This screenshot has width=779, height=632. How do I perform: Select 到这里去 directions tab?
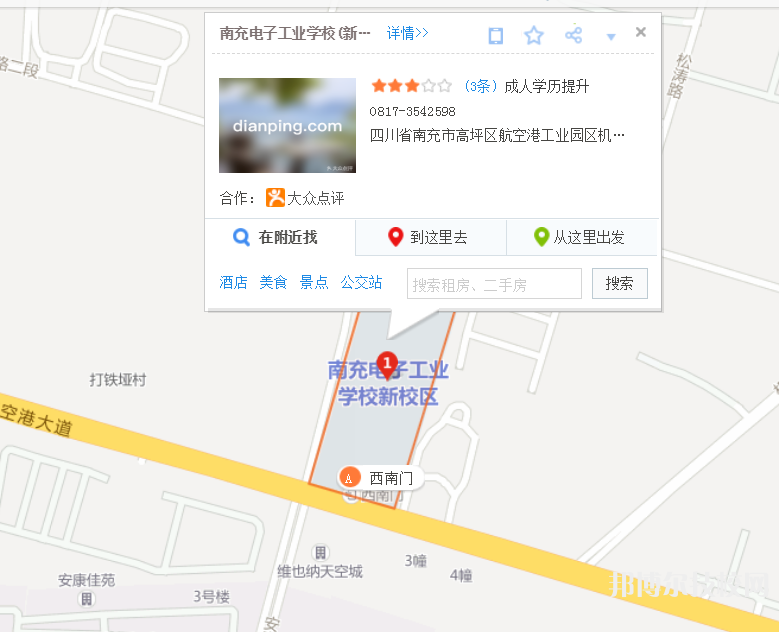click(430, 237)
